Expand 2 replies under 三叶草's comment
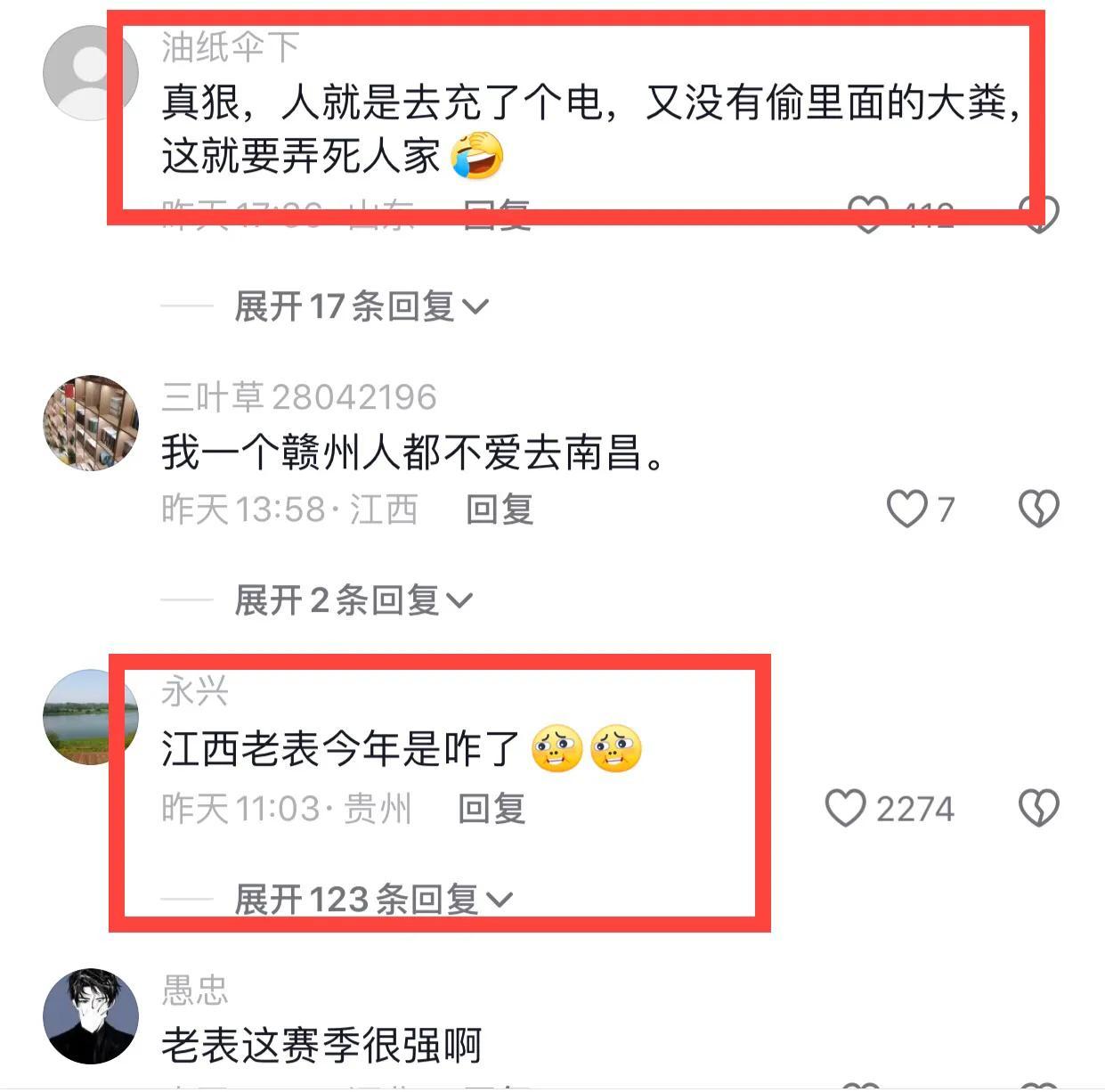 353,600
